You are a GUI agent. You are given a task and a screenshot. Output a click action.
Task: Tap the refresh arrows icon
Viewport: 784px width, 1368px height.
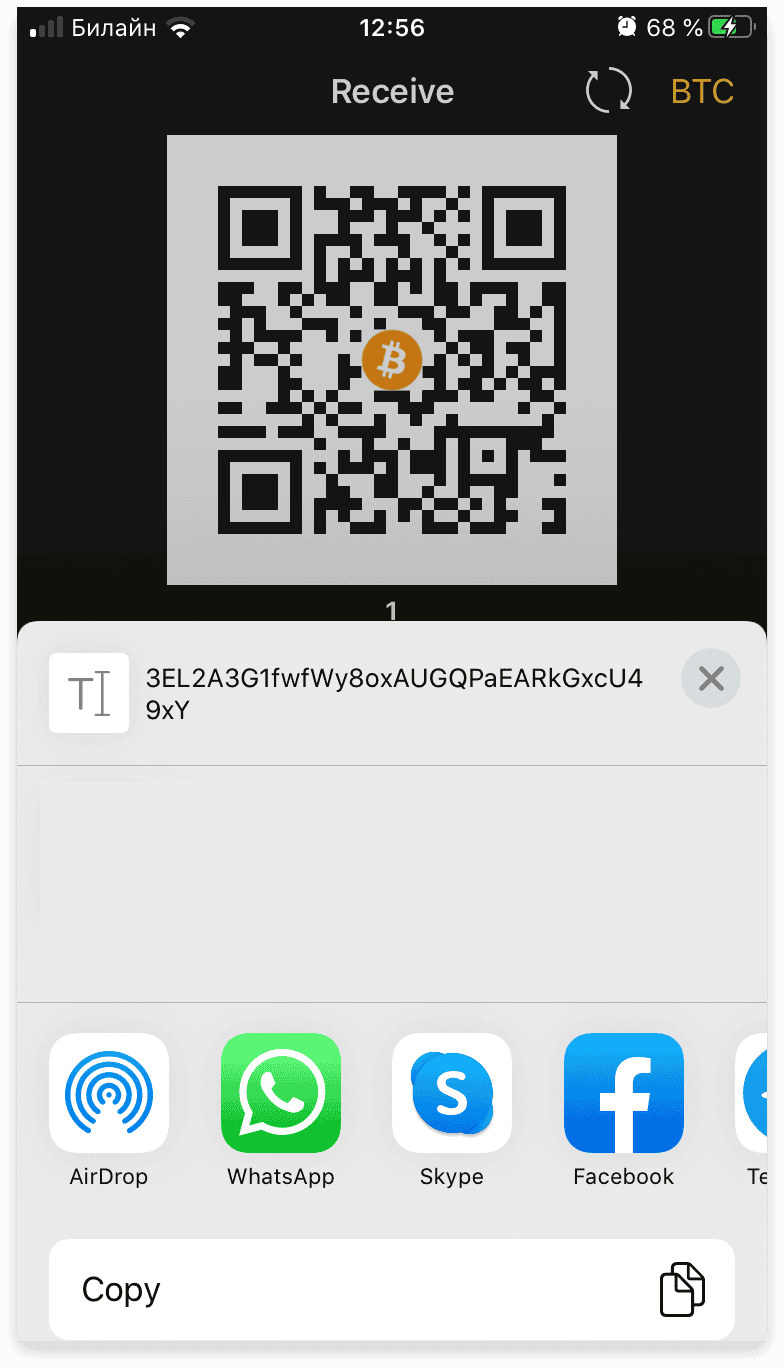click(609, 91)
